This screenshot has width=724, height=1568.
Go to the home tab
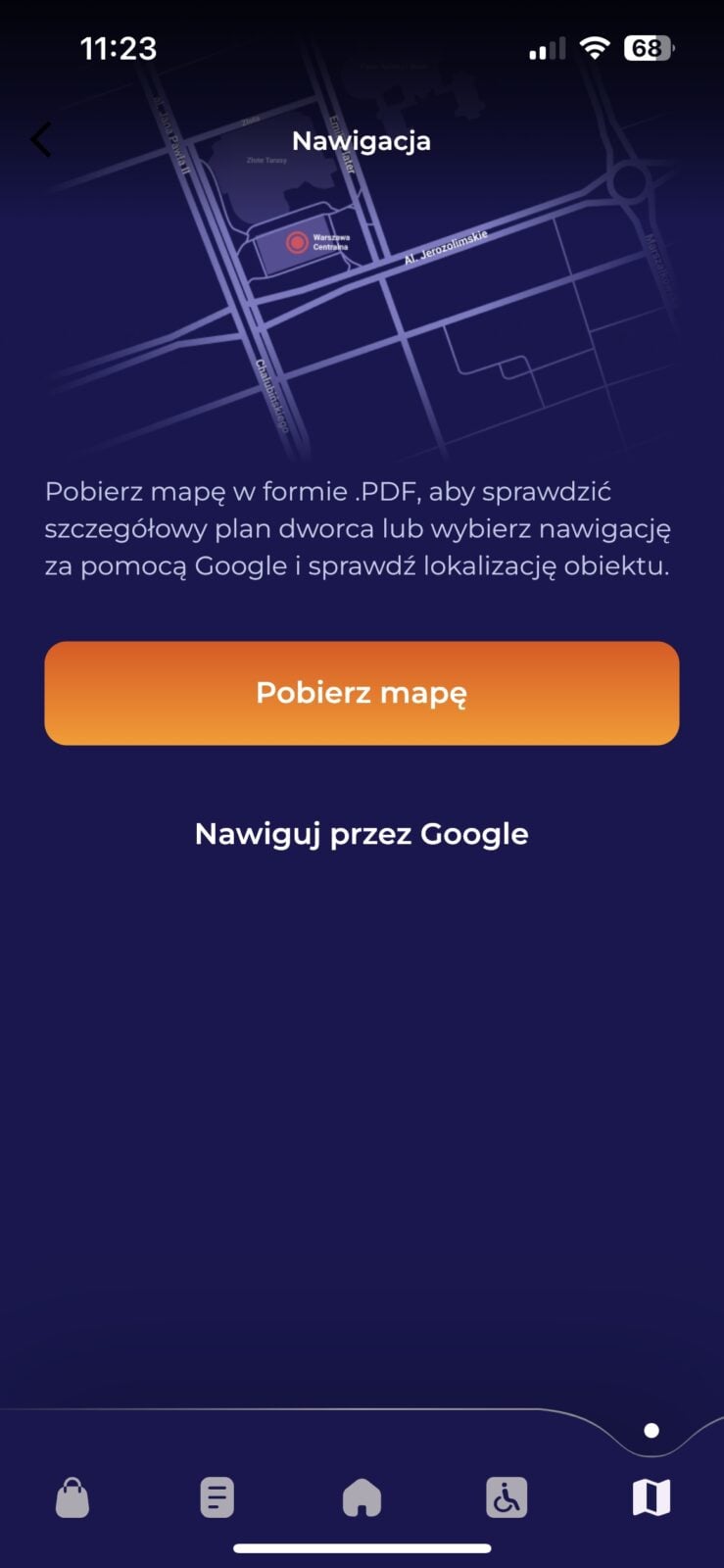(362, 1497)
